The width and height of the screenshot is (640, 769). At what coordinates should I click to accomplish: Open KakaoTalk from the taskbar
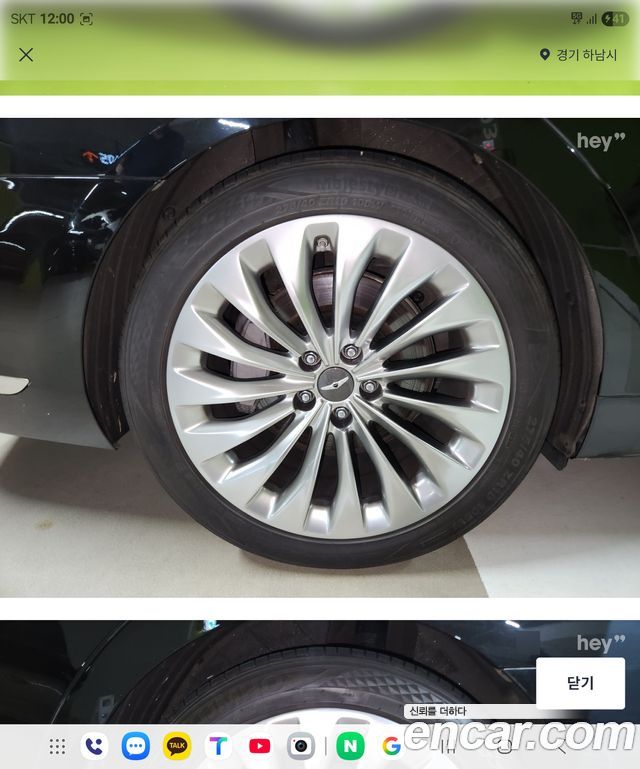pyautogui.click(x=177, y=746)
